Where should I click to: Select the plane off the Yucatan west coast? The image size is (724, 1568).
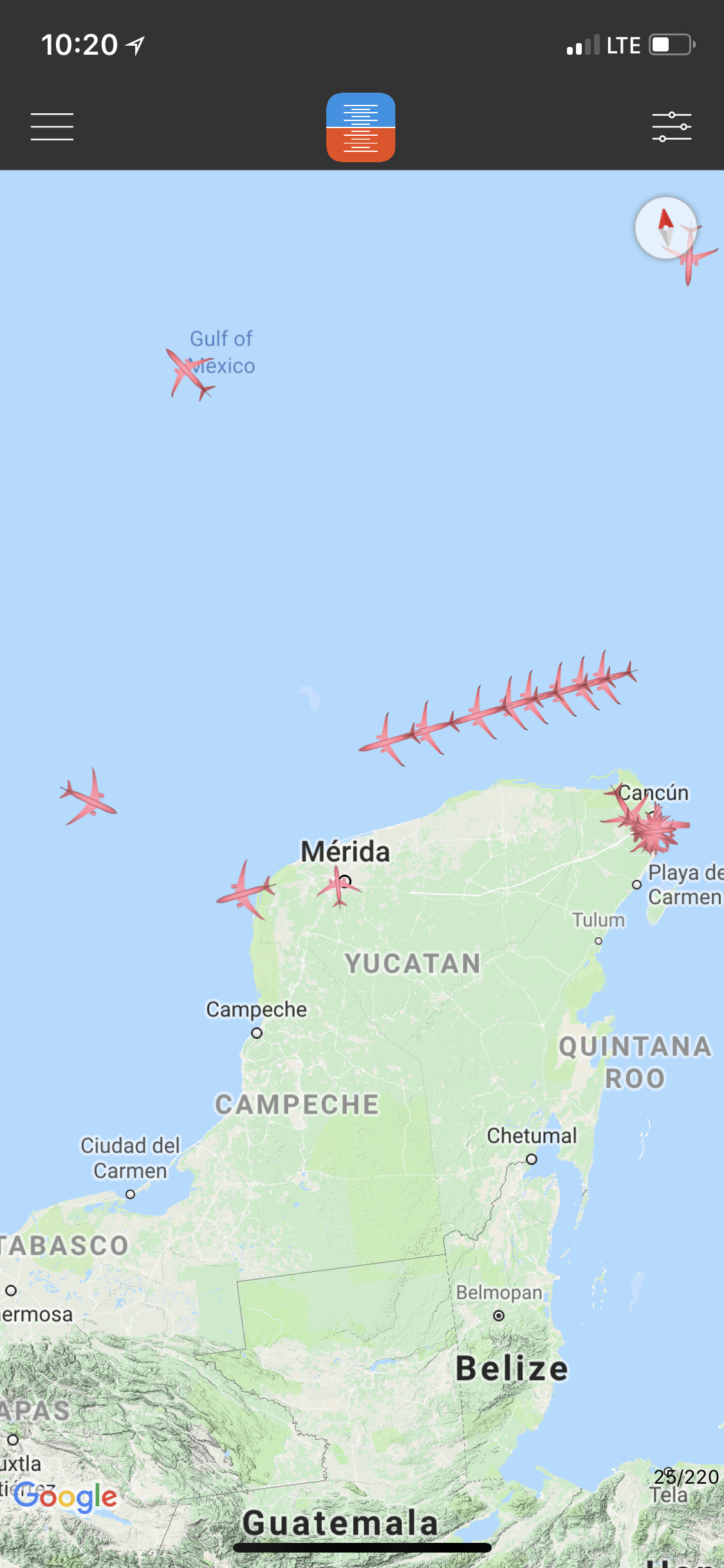[x=245, y=891]
